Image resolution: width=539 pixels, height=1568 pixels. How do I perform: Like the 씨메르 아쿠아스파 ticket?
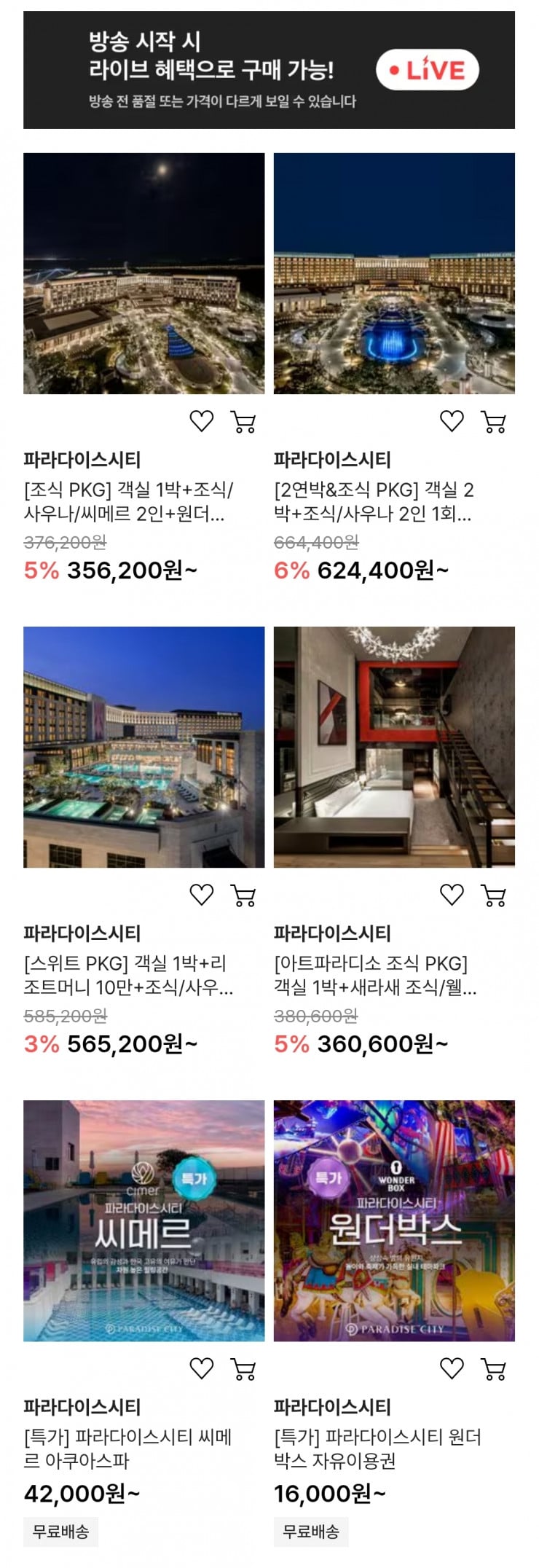pyautogui.click(x=202, y=1368)
